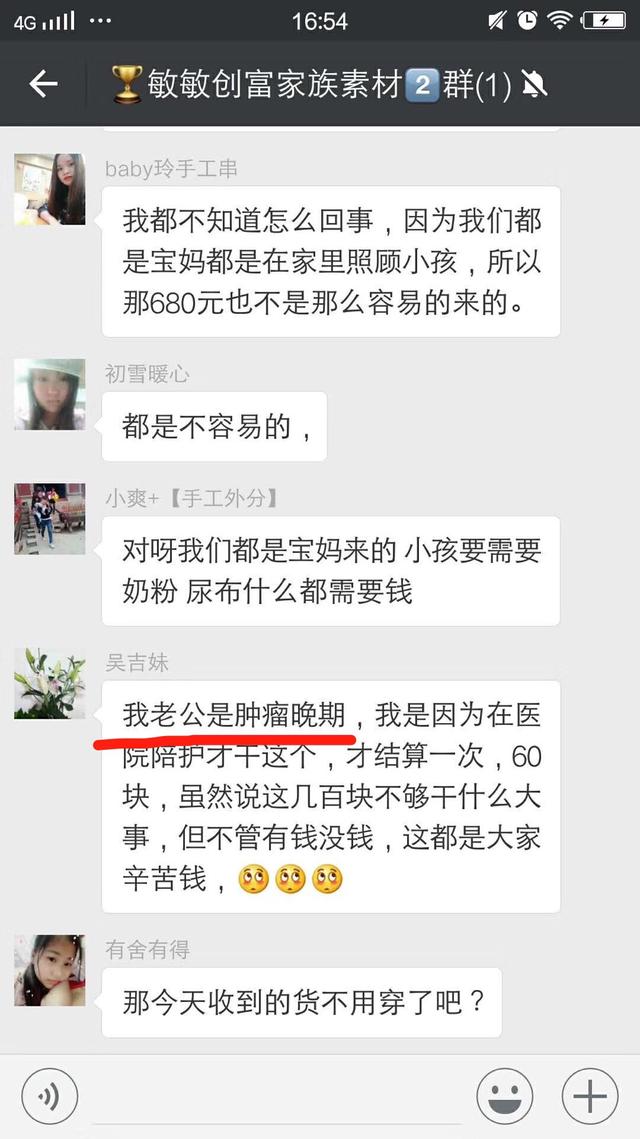Go back from the group chat
This screenshot has height=1139, width=640.
(43, 85)
